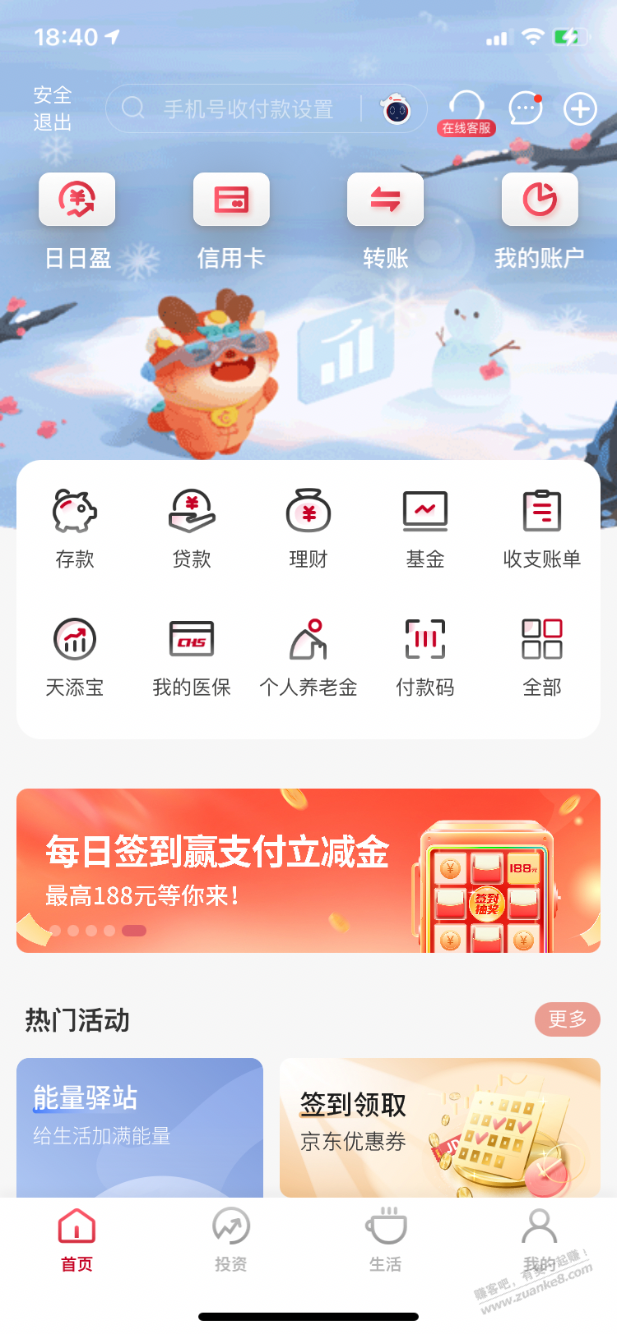This screenshot has height=1334, width=617.
Task: Check 收支账单 statement
Action: [x=542, y=529]
